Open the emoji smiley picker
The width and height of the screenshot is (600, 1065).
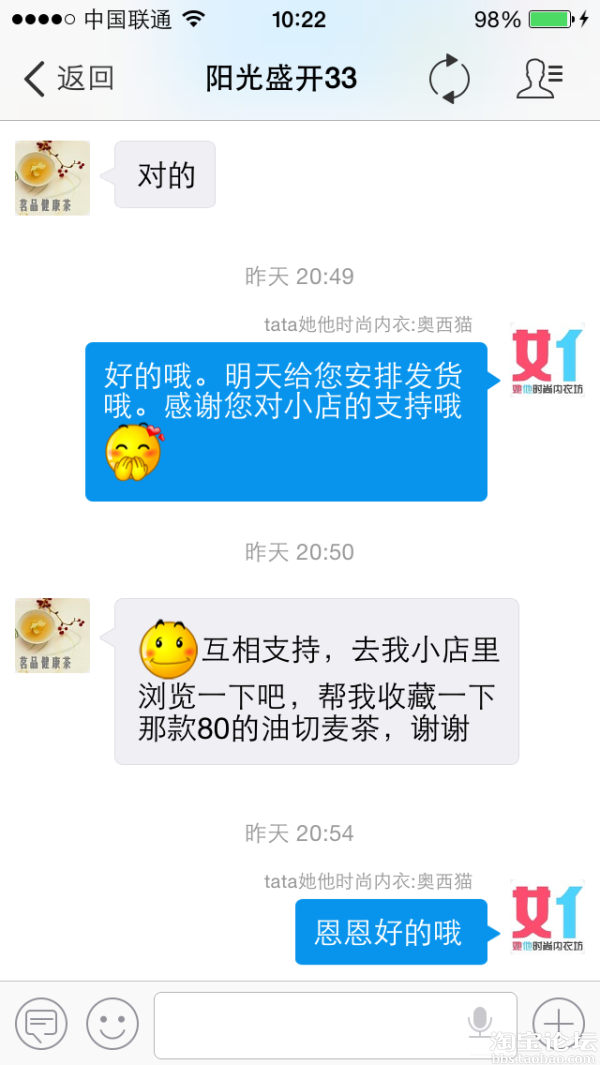112,1023
